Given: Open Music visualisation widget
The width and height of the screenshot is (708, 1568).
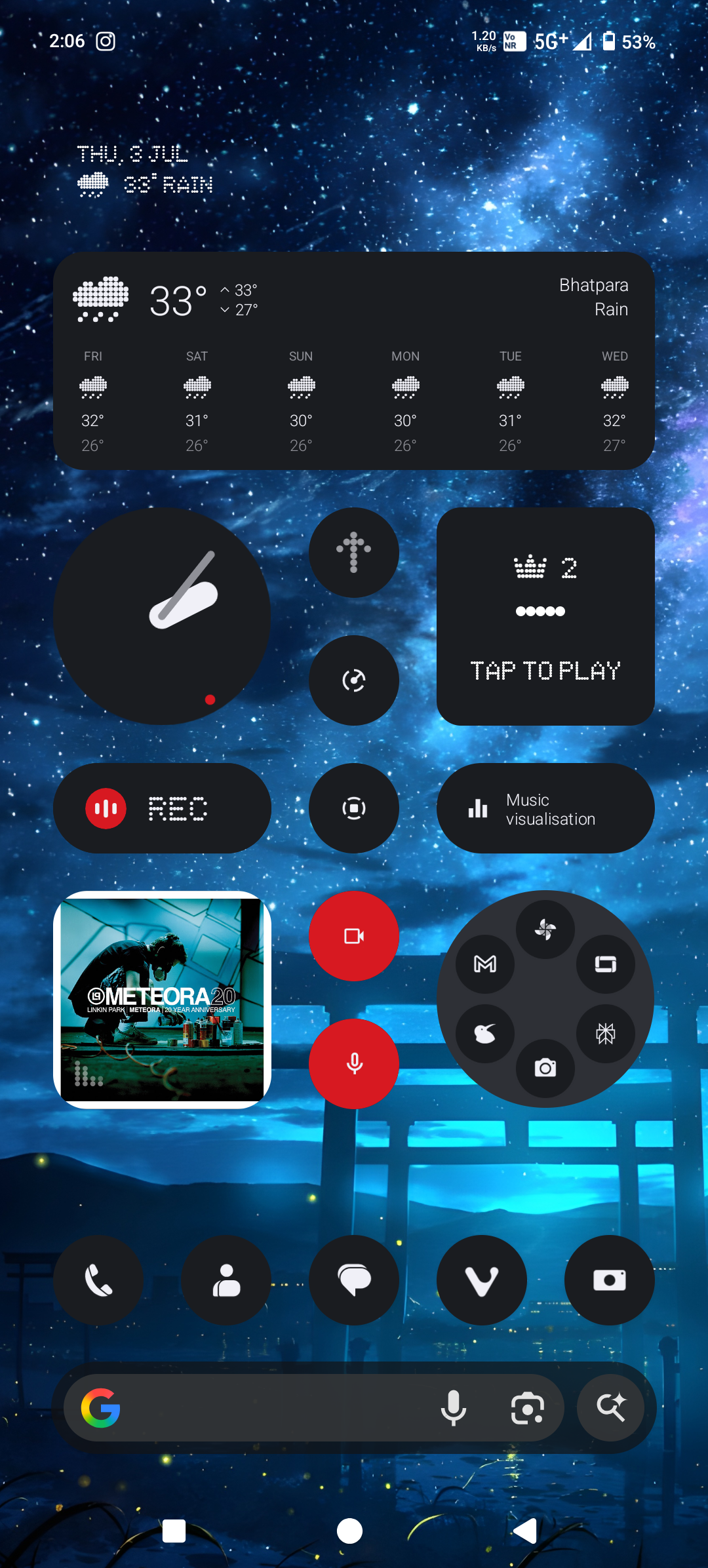Looking at the screenshot, I should coord(545,808).
